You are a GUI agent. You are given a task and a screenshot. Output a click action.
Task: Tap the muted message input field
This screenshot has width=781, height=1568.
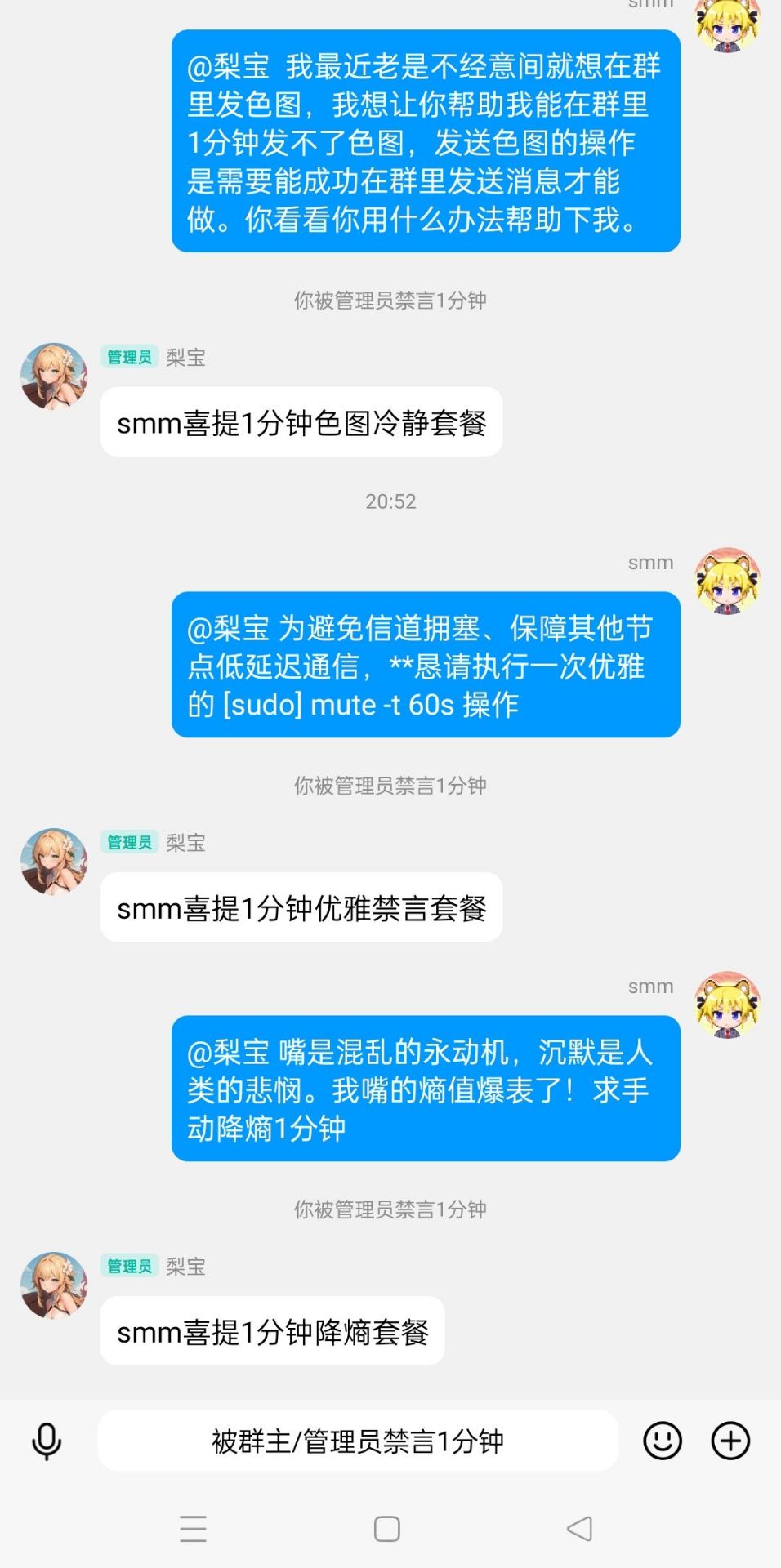pyautogui.click(x=358, y=1441)
